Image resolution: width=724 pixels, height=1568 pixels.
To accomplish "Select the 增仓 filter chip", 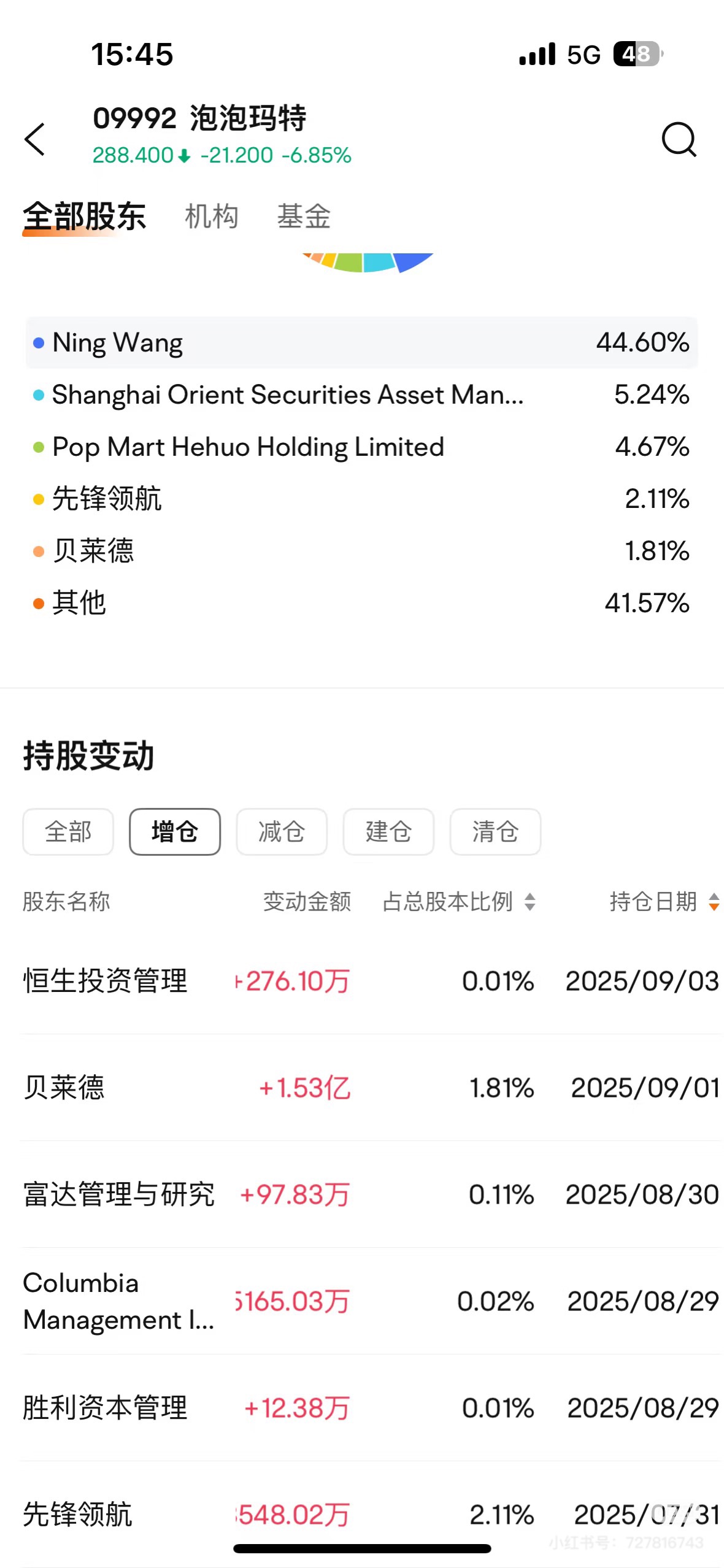I will [x=175, y=832].
